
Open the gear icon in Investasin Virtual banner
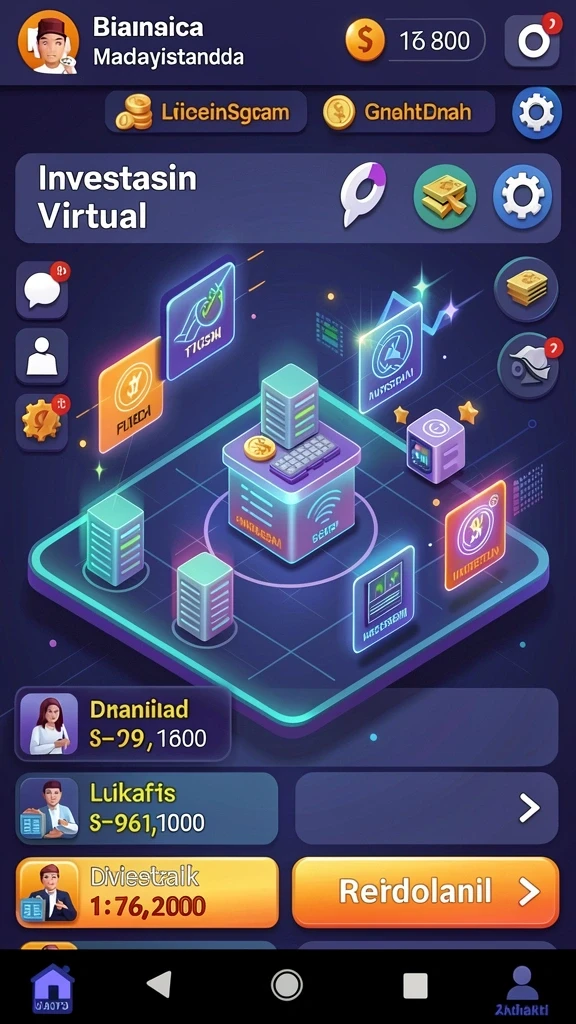(x=523, y=197)
